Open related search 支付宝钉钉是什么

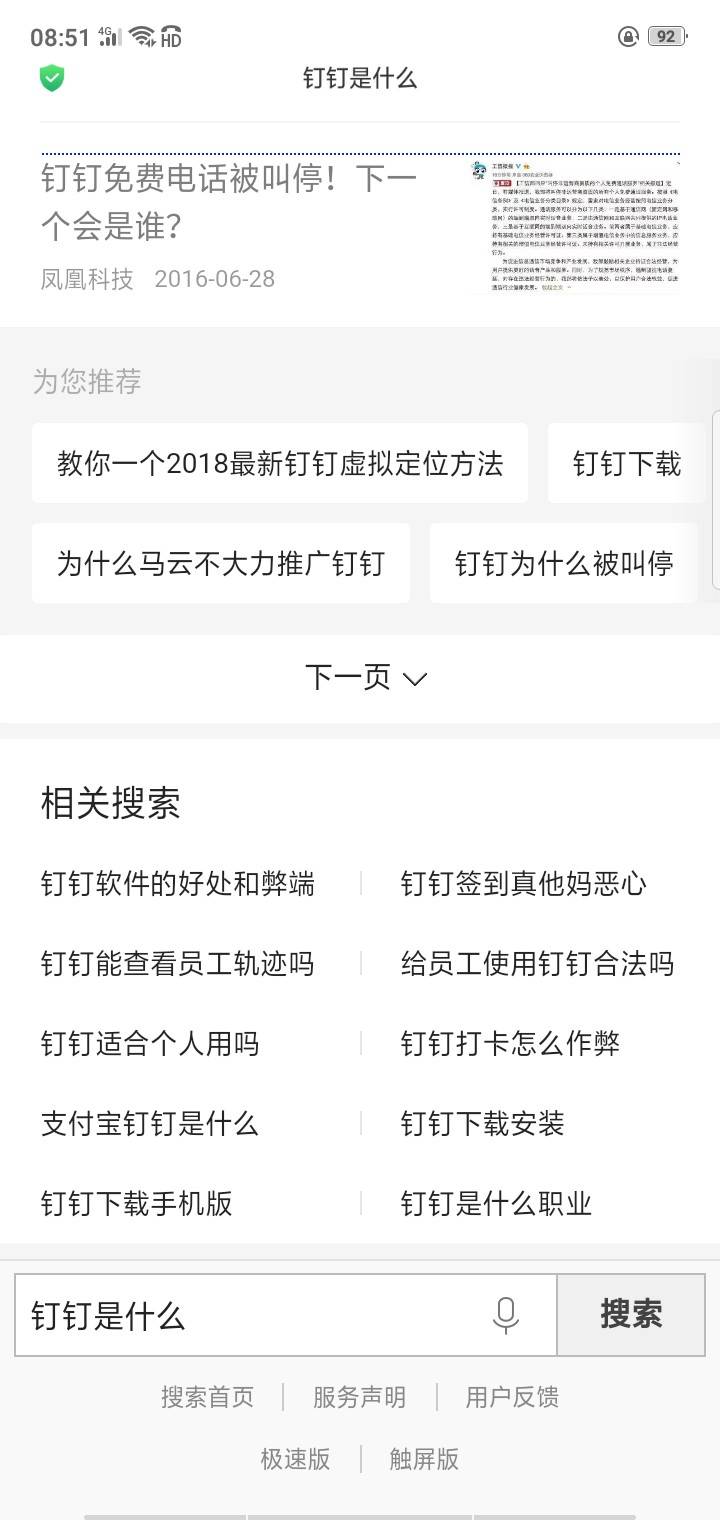tap(150, 1124)
